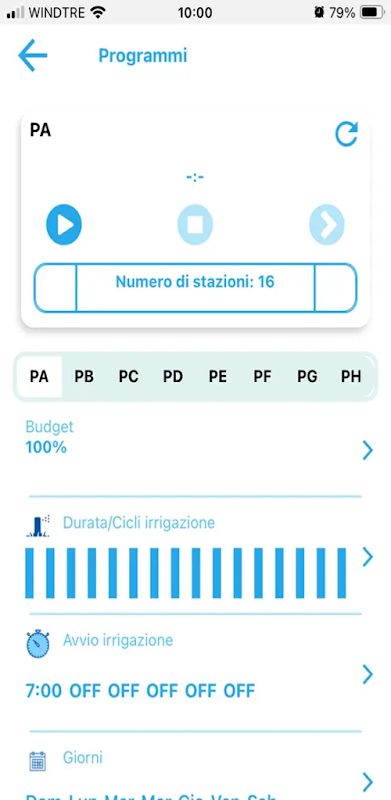Start the PA program with play
Viewport: 391px width, 800px height.
[64, 224]
